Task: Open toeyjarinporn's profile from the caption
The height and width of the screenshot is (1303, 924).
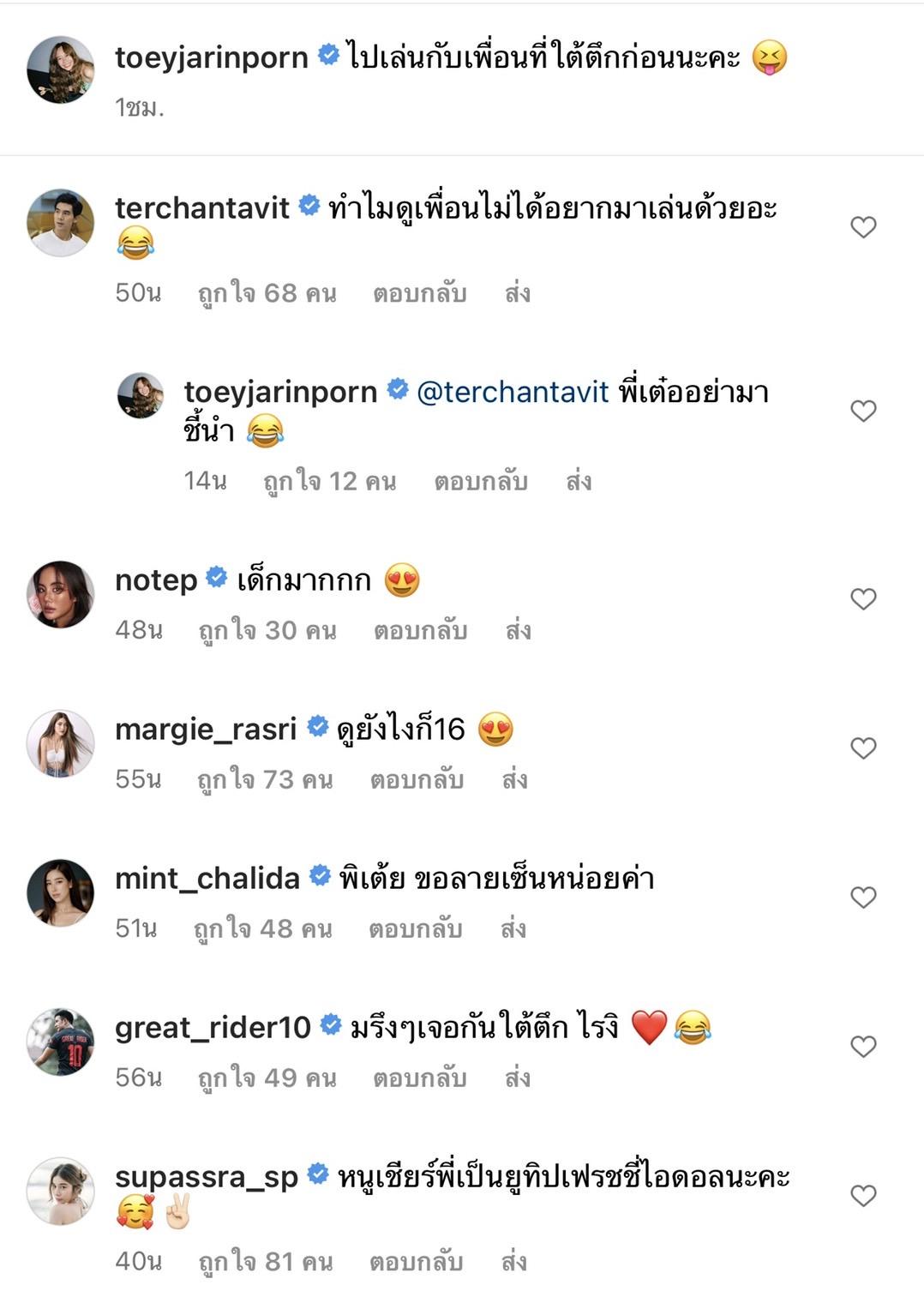Action: click(212, 57)
